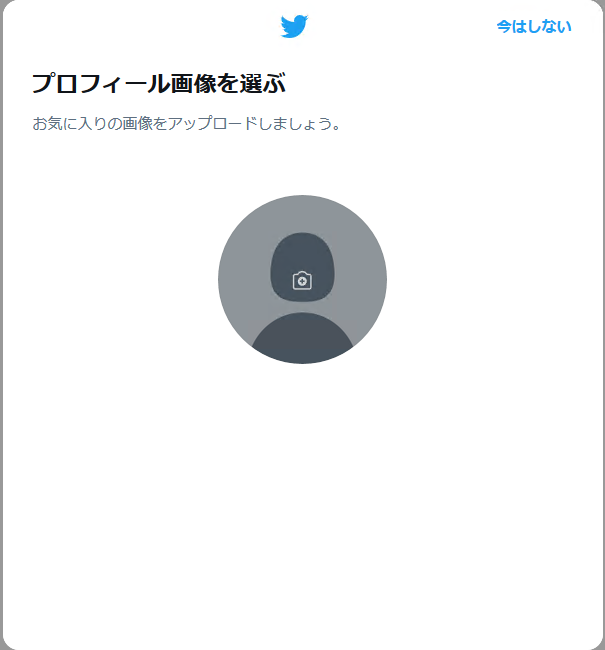Upload a profile photo via the camera icon

click(x=302, y=281)
